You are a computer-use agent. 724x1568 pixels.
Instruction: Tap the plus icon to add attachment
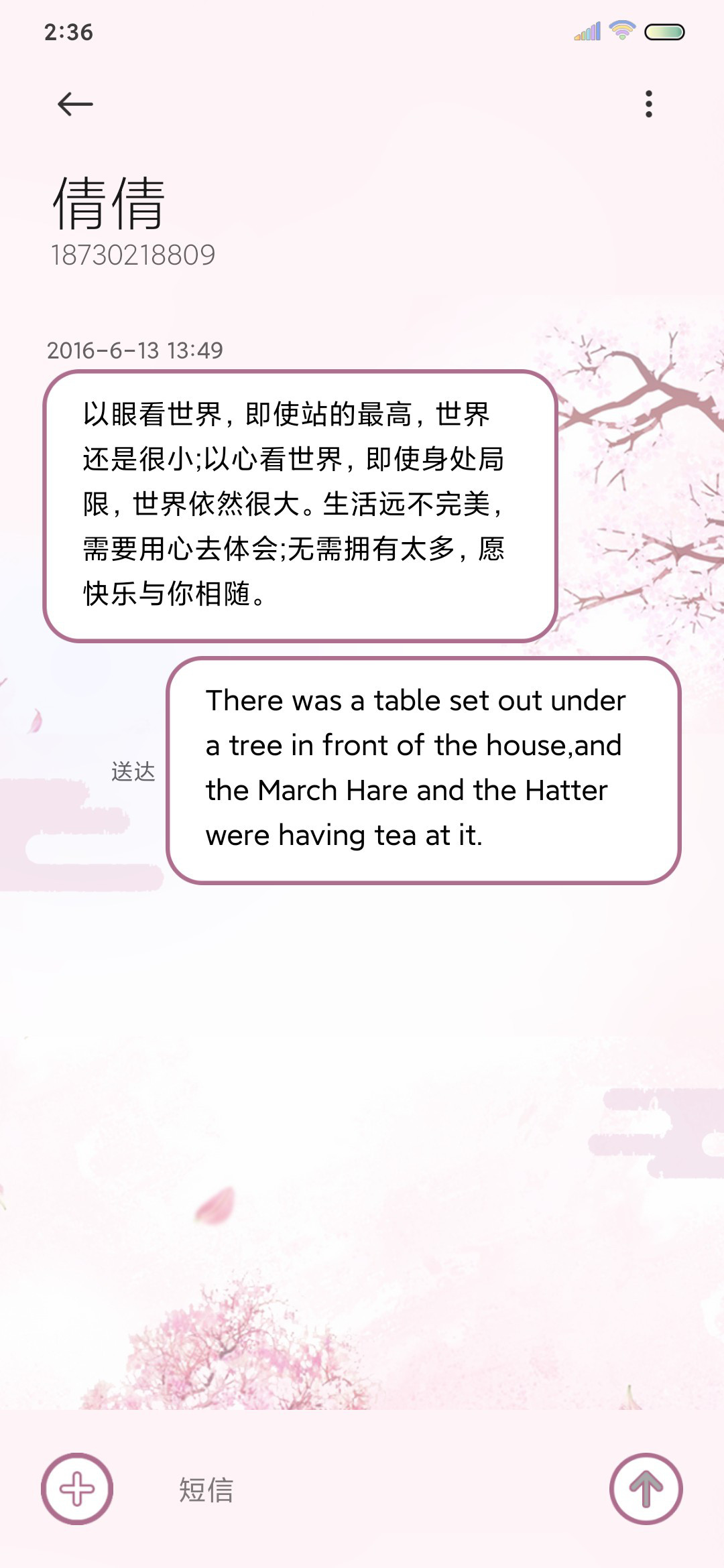pos(77,1489)
